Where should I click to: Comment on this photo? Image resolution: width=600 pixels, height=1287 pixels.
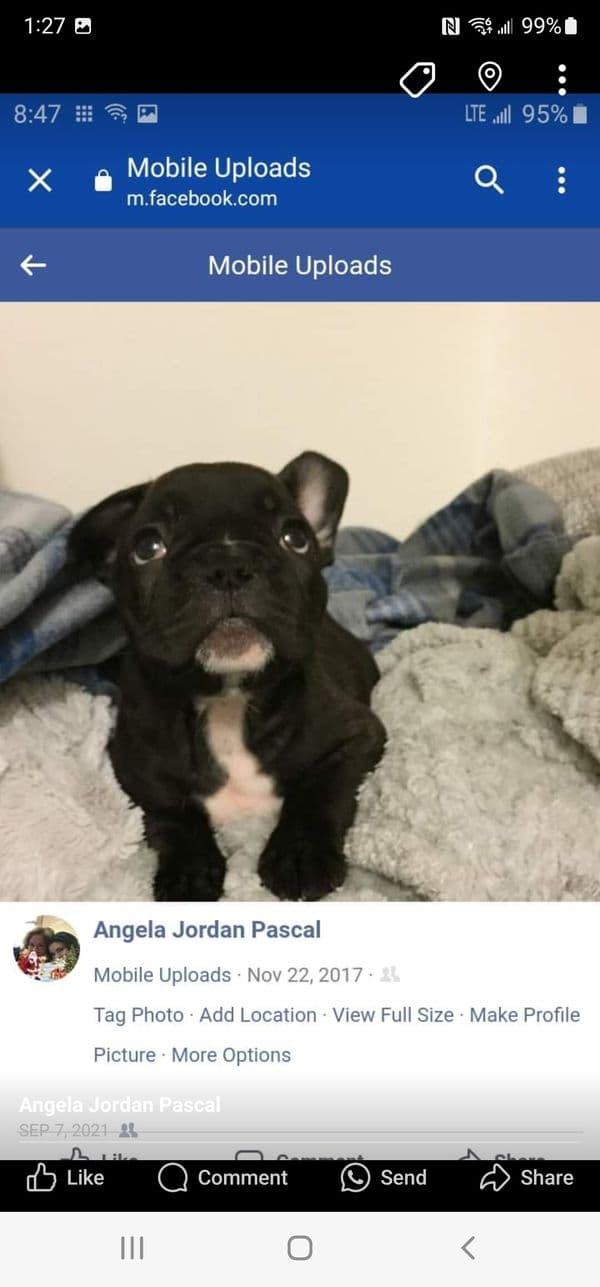coord(223,1178)
